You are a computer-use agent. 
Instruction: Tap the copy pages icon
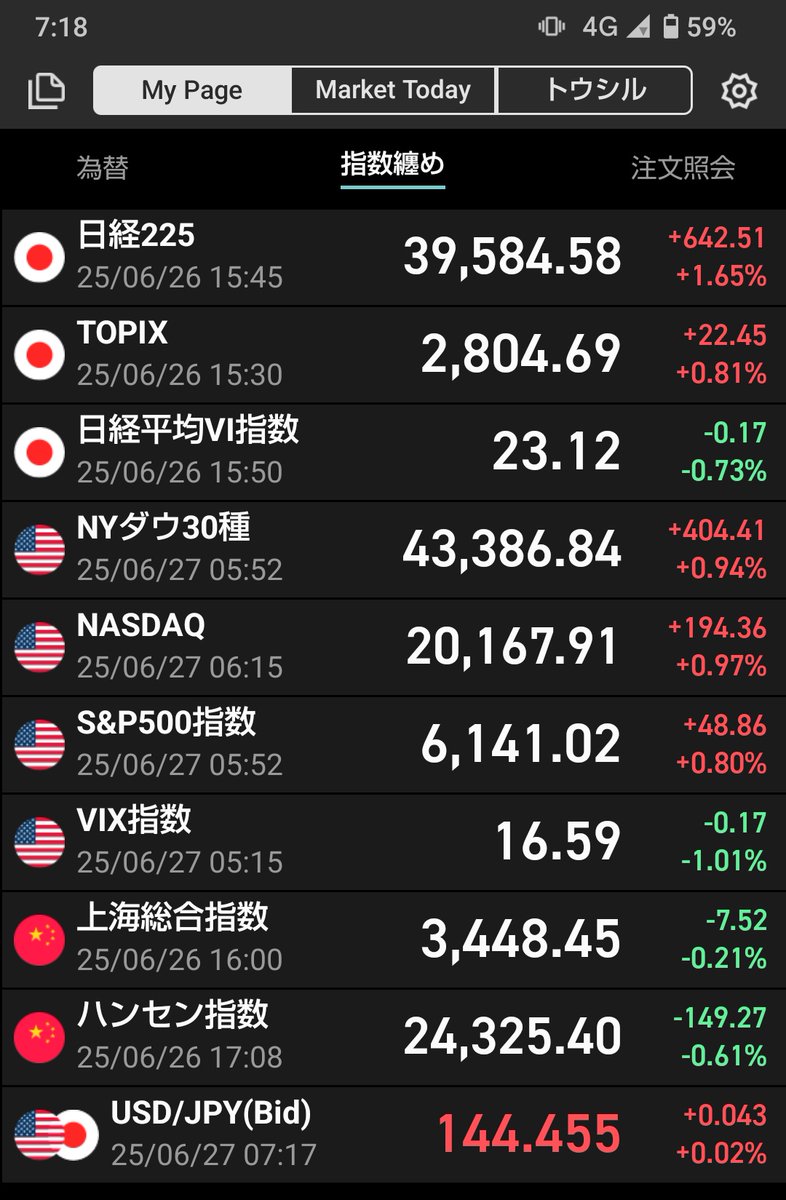[46, 91]
